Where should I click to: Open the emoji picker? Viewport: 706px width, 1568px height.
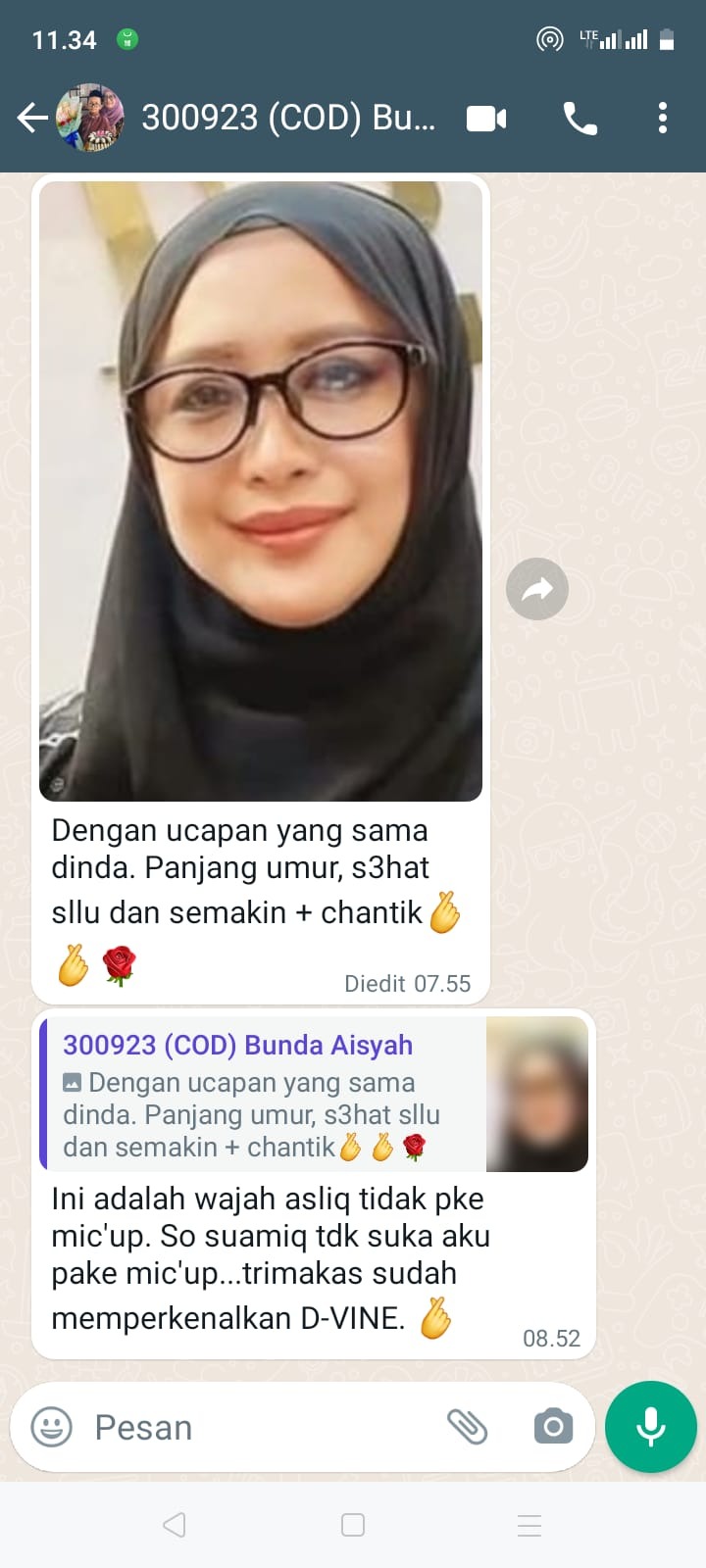tap(52, 1427)
